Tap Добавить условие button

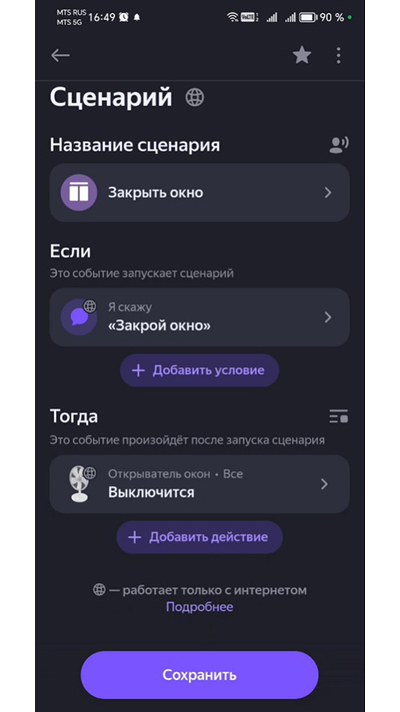tap(199, 371)
